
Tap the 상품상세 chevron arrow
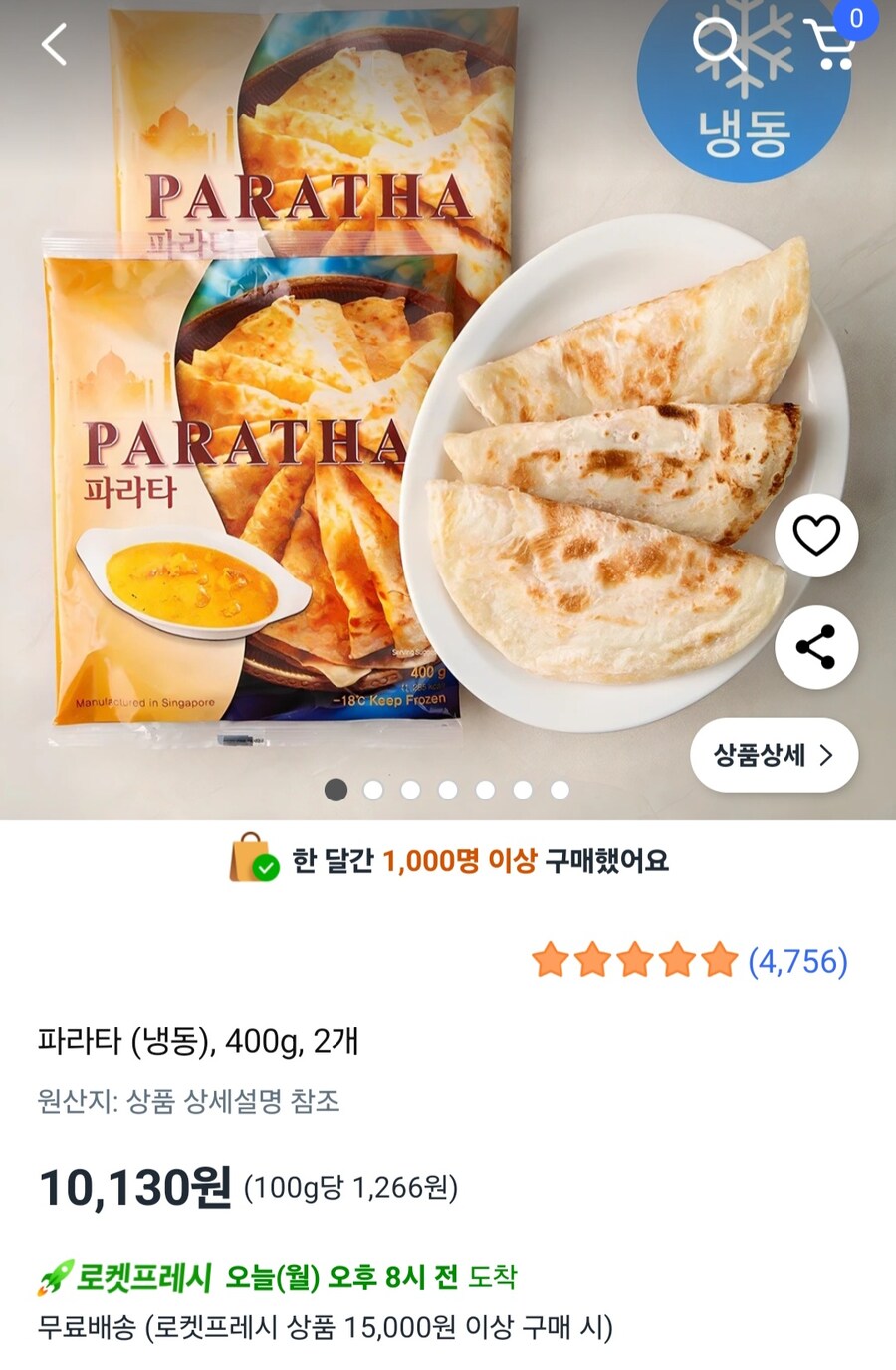click(828, 756)
